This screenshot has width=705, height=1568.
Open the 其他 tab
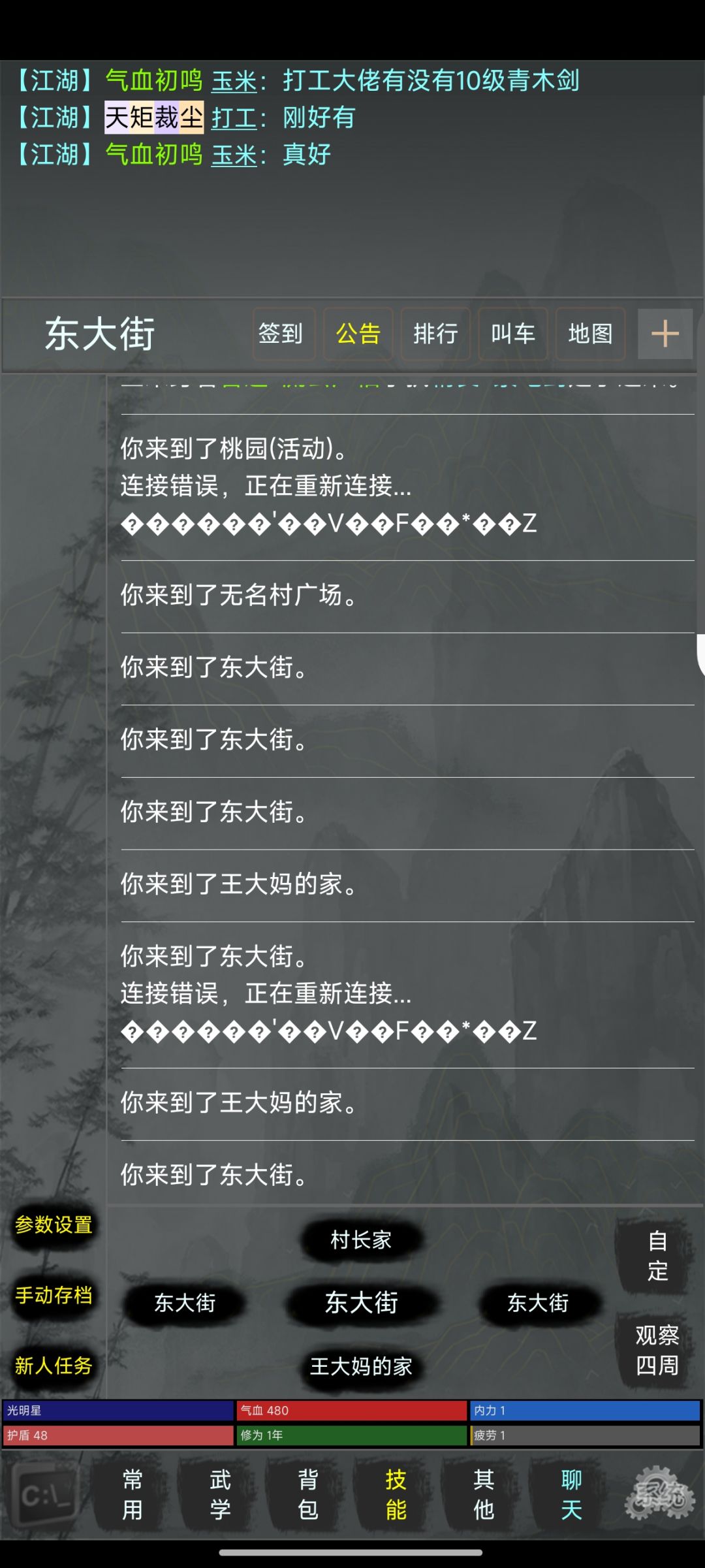[484, 1496]
